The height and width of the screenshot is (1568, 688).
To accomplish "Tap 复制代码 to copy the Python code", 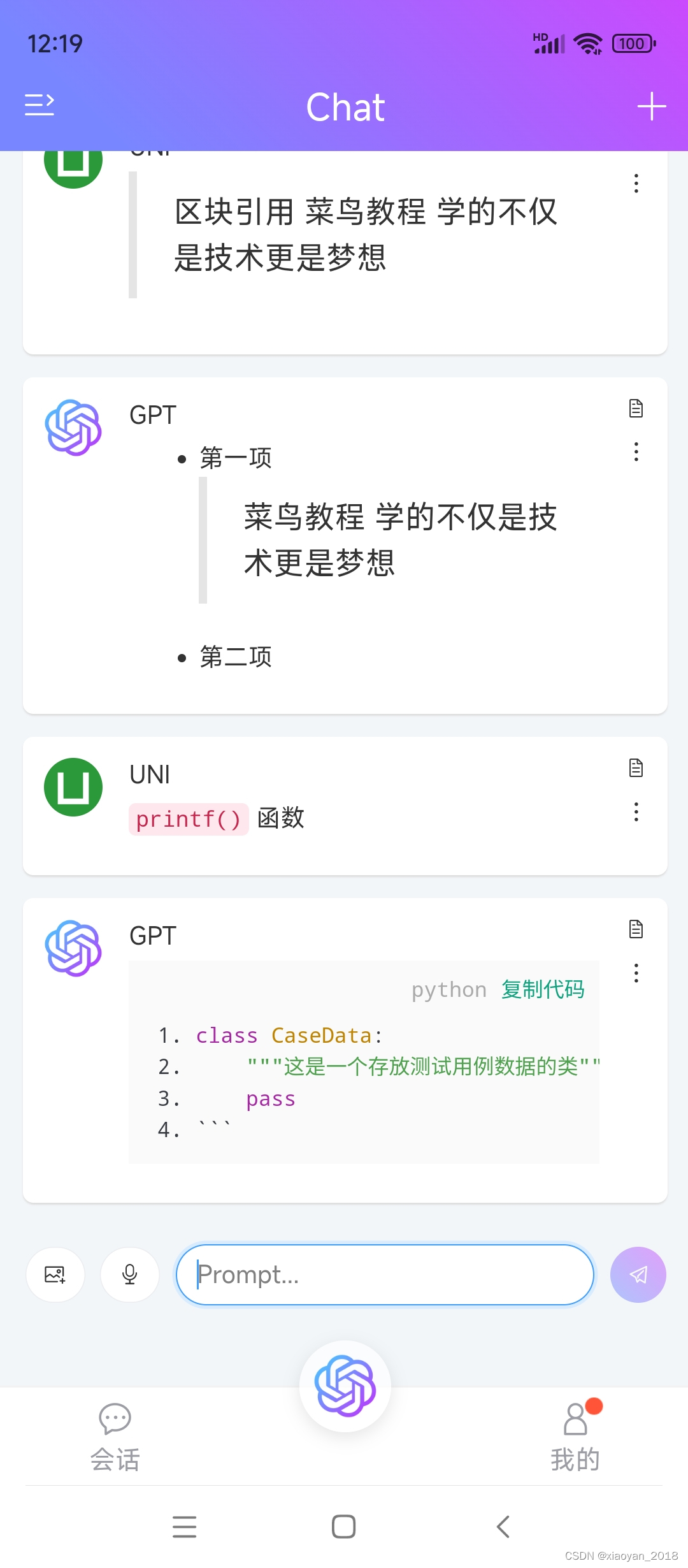I will pos(542,989).
